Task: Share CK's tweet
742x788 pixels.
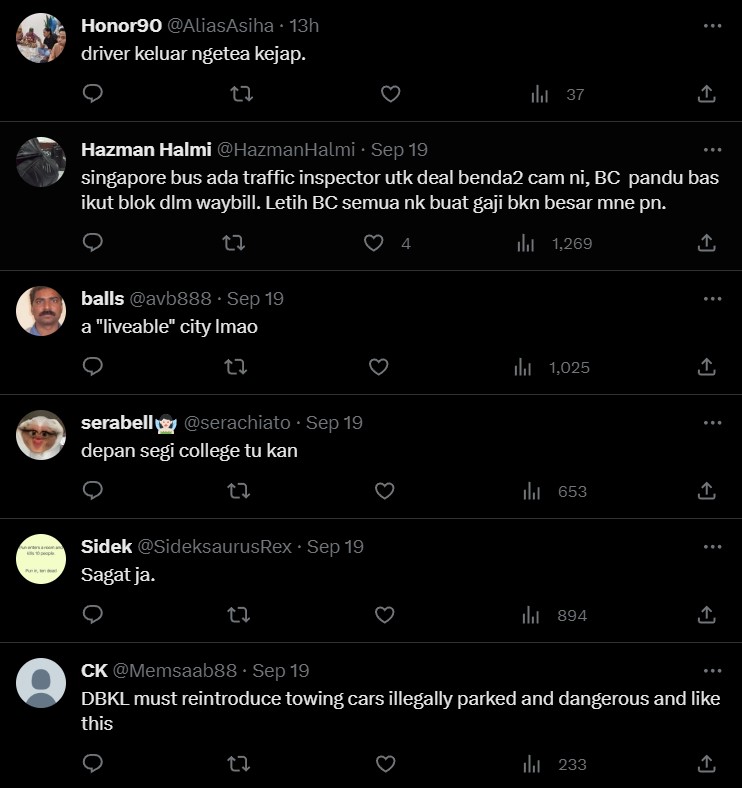Action: pos(706,764)
